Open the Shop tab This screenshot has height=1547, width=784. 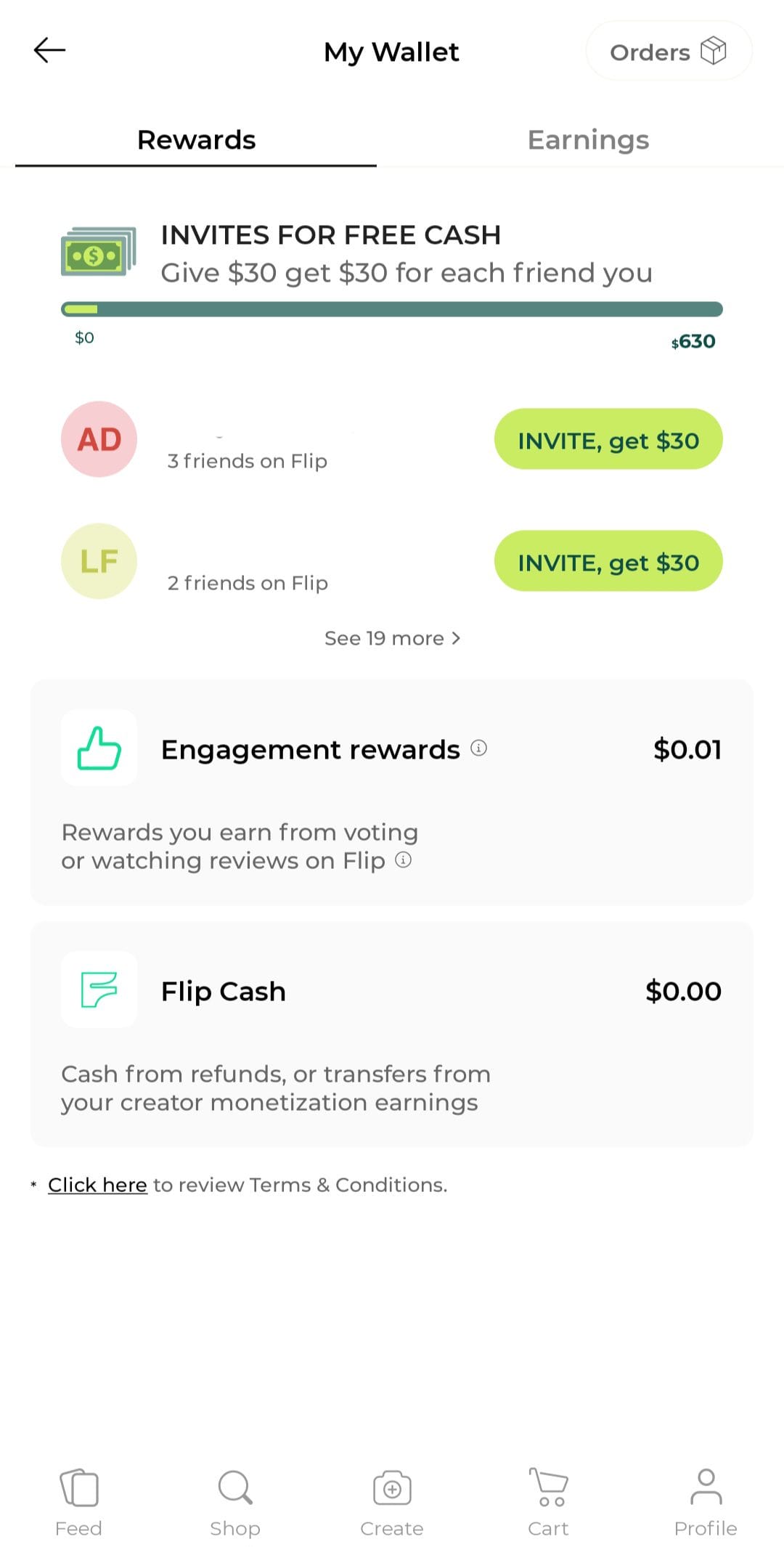235,1502
